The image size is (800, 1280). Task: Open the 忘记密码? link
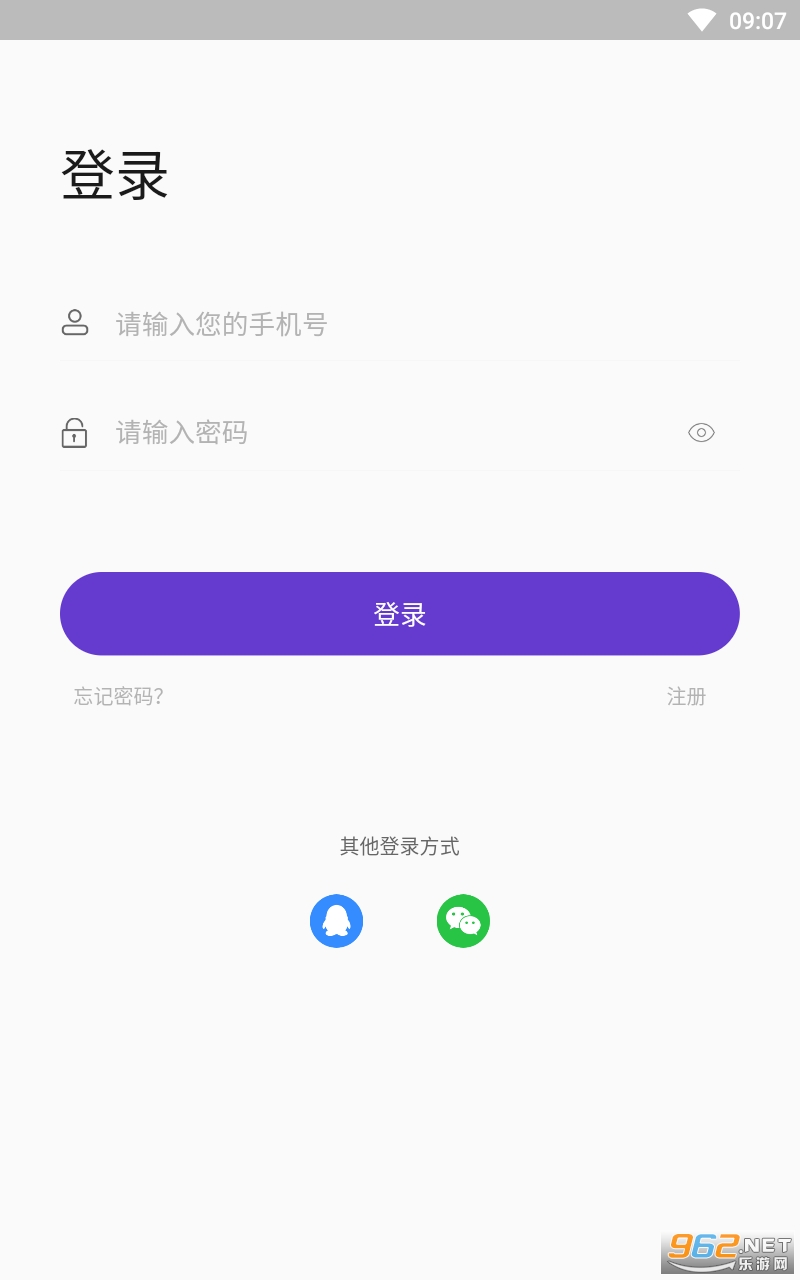click(x=119, y=697)
